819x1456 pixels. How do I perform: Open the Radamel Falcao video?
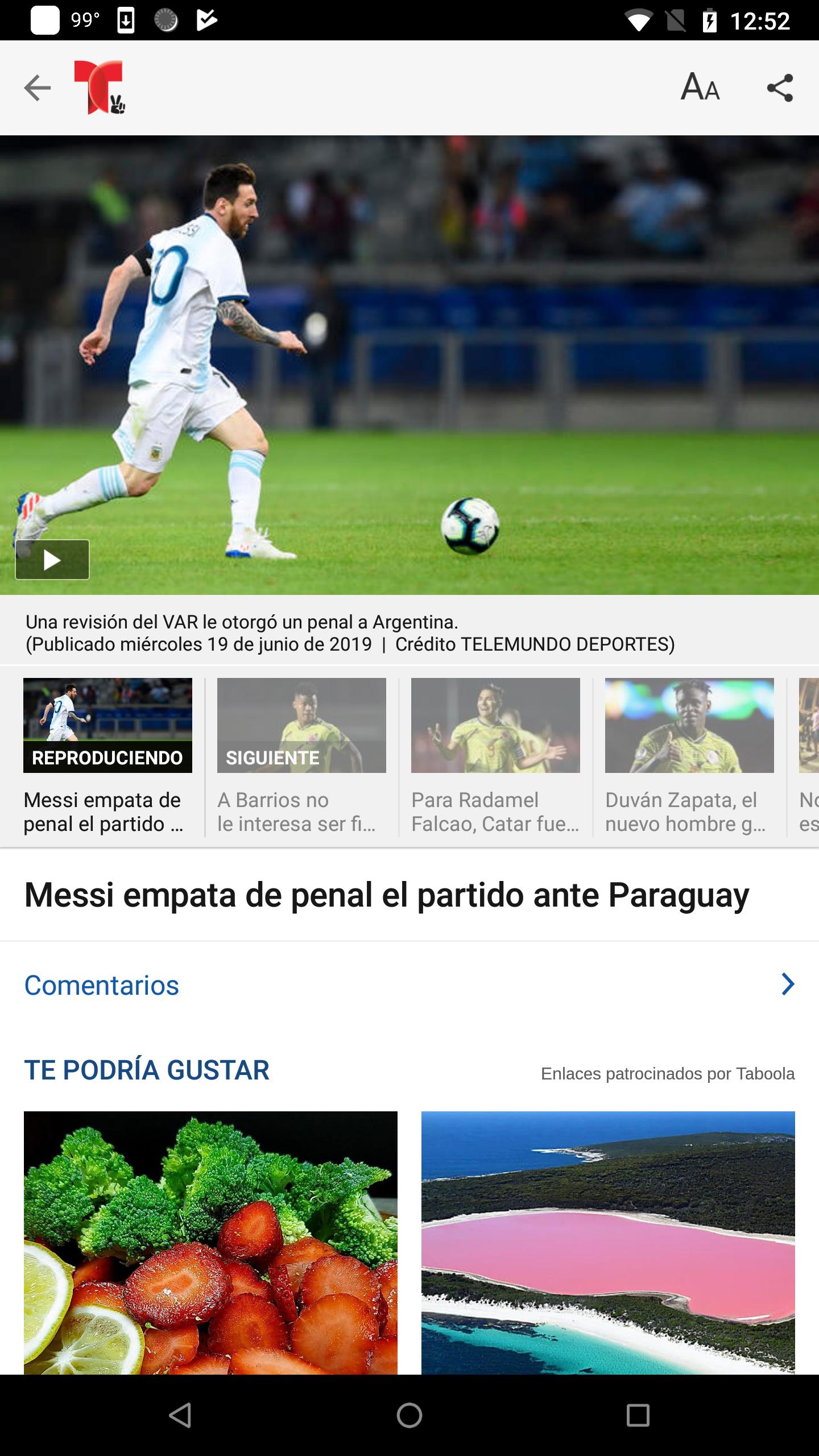click(495, 756)
